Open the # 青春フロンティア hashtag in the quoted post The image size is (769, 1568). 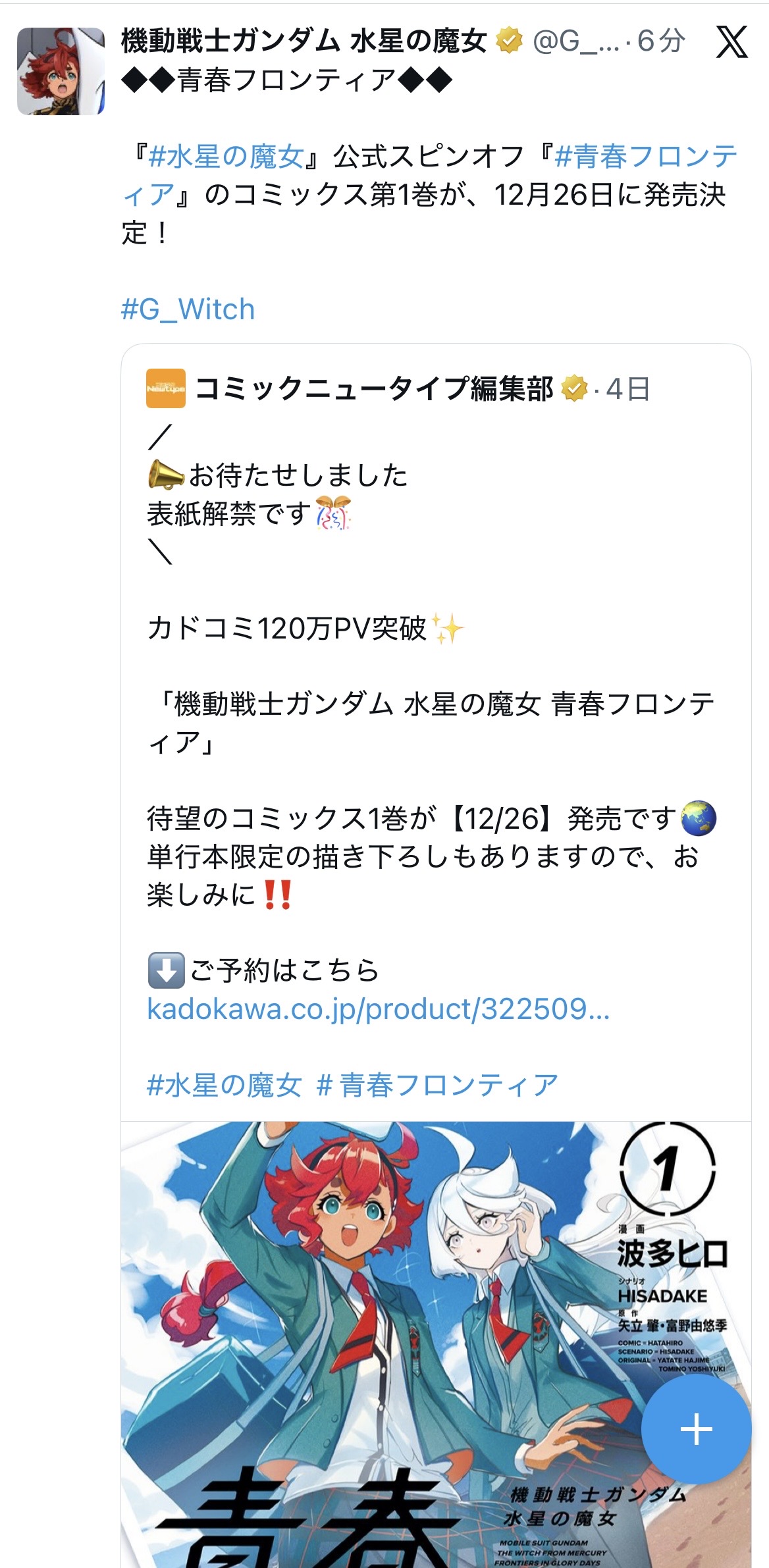437,1085
